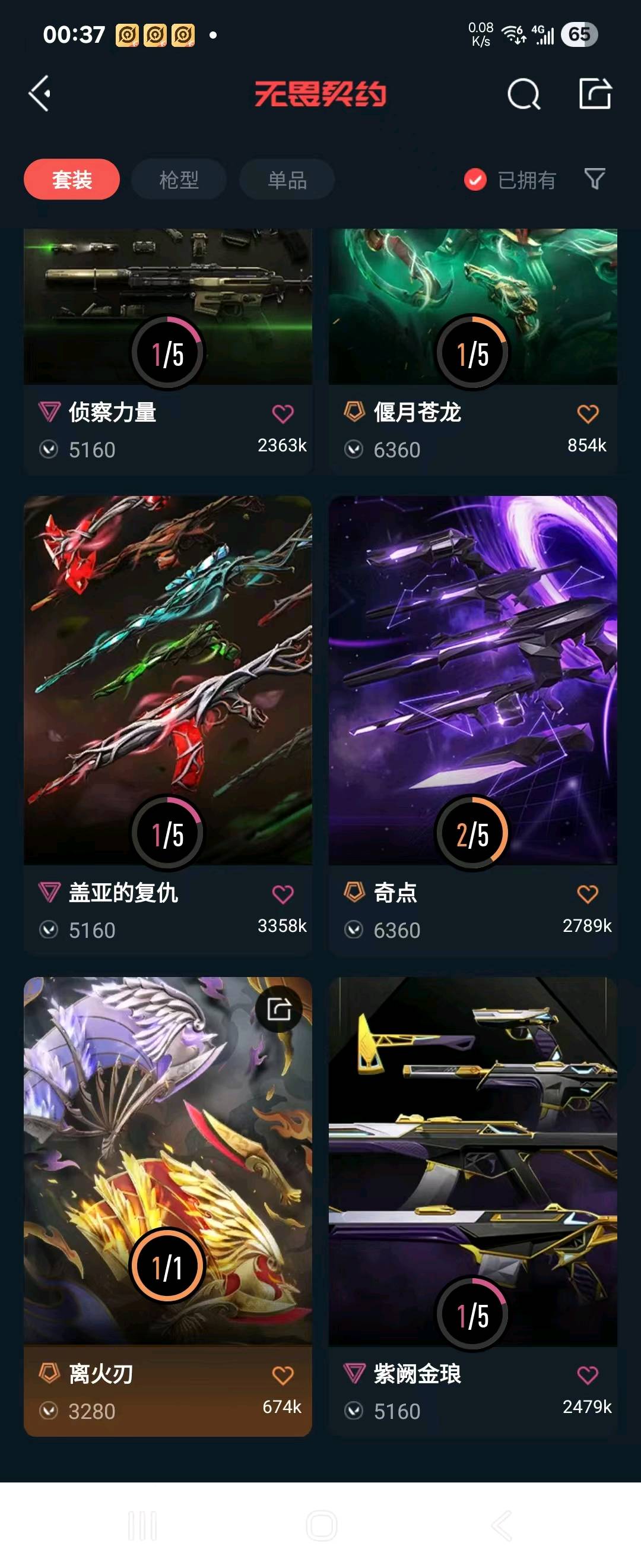This screenshot has width=641, height=1568.
Task: Open the 偃月苍龙 bundle card
Action: coord(473,352)
